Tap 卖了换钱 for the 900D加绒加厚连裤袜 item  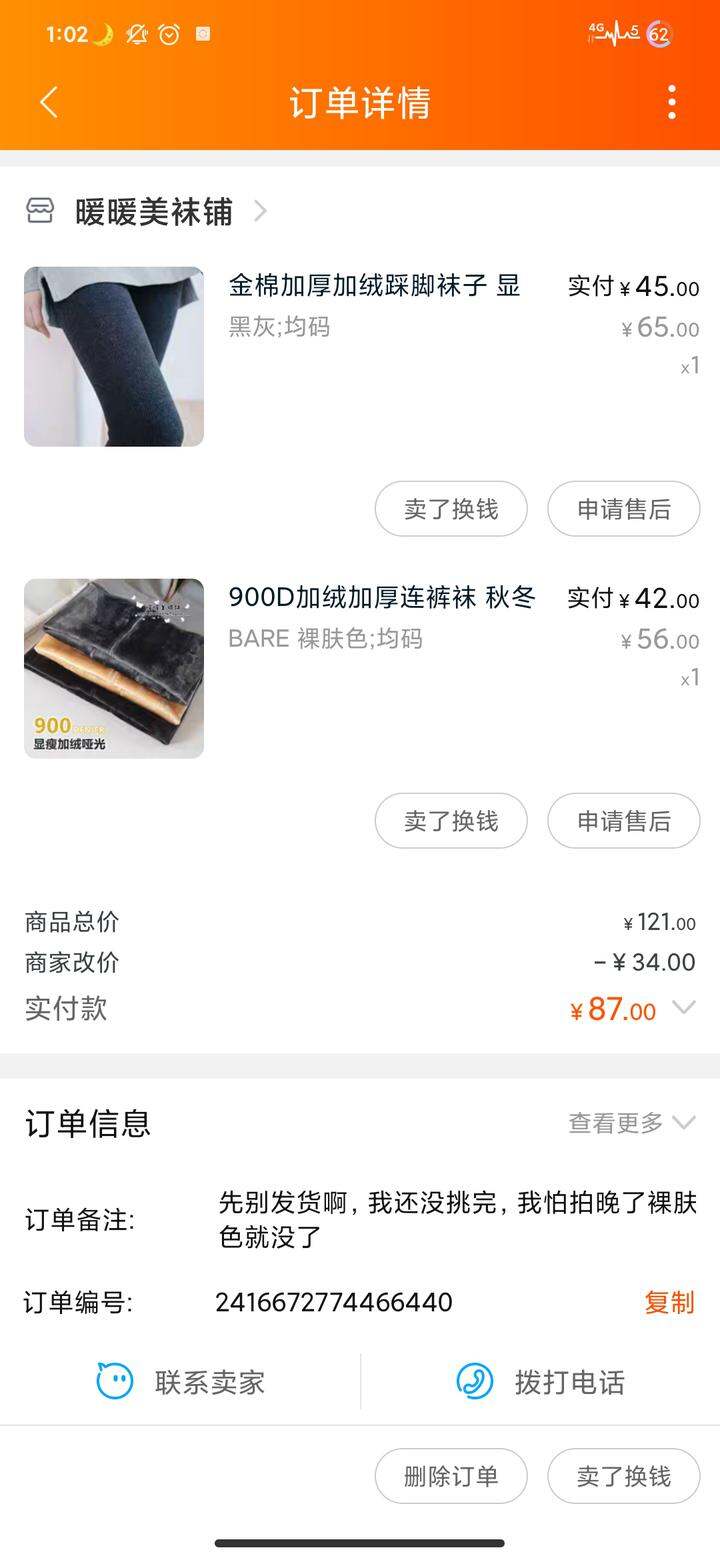pyautogui.click(x=451, y=821)
